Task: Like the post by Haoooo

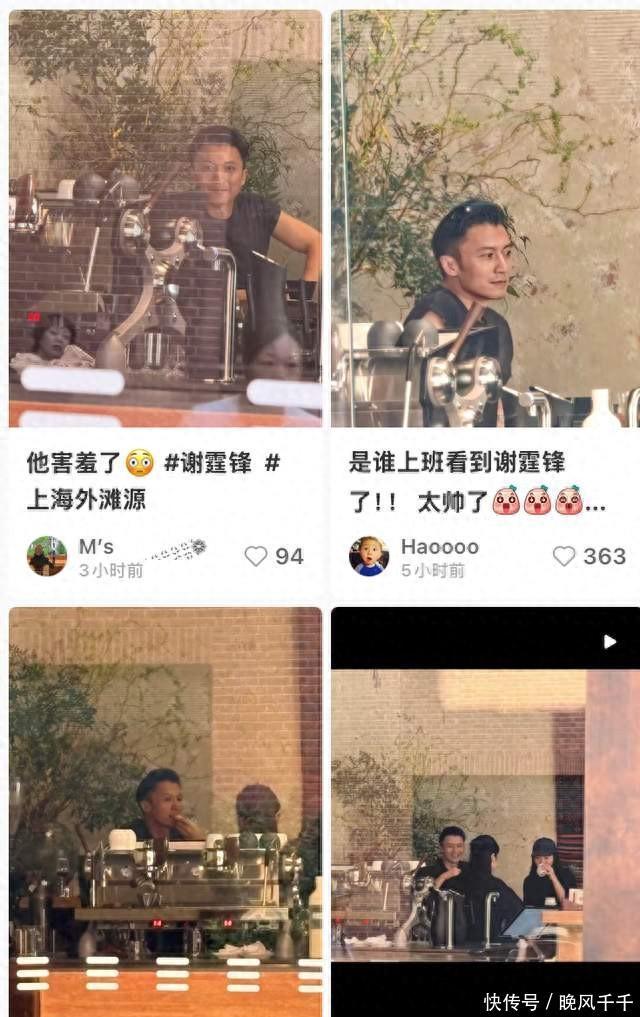Action: (x=563, y=556)
